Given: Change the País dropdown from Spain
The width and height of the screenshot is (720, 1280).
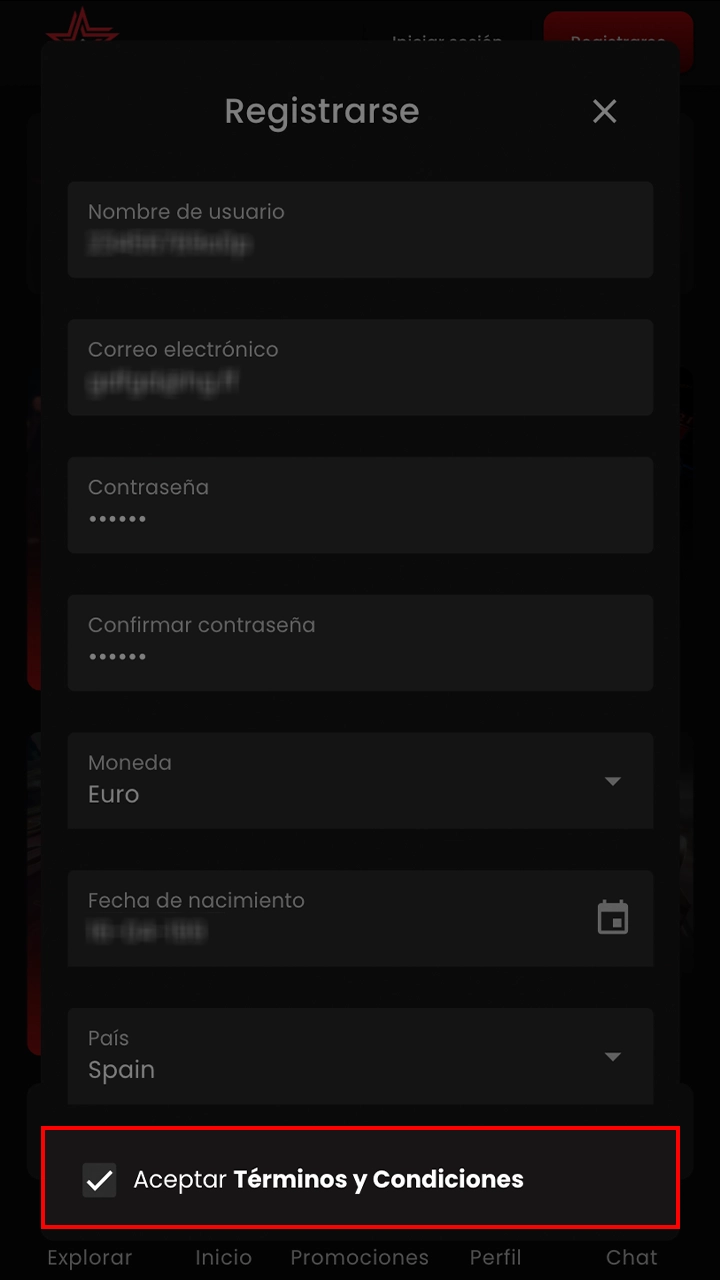Looking at the screenshot, I should [x=360, y=1056].
